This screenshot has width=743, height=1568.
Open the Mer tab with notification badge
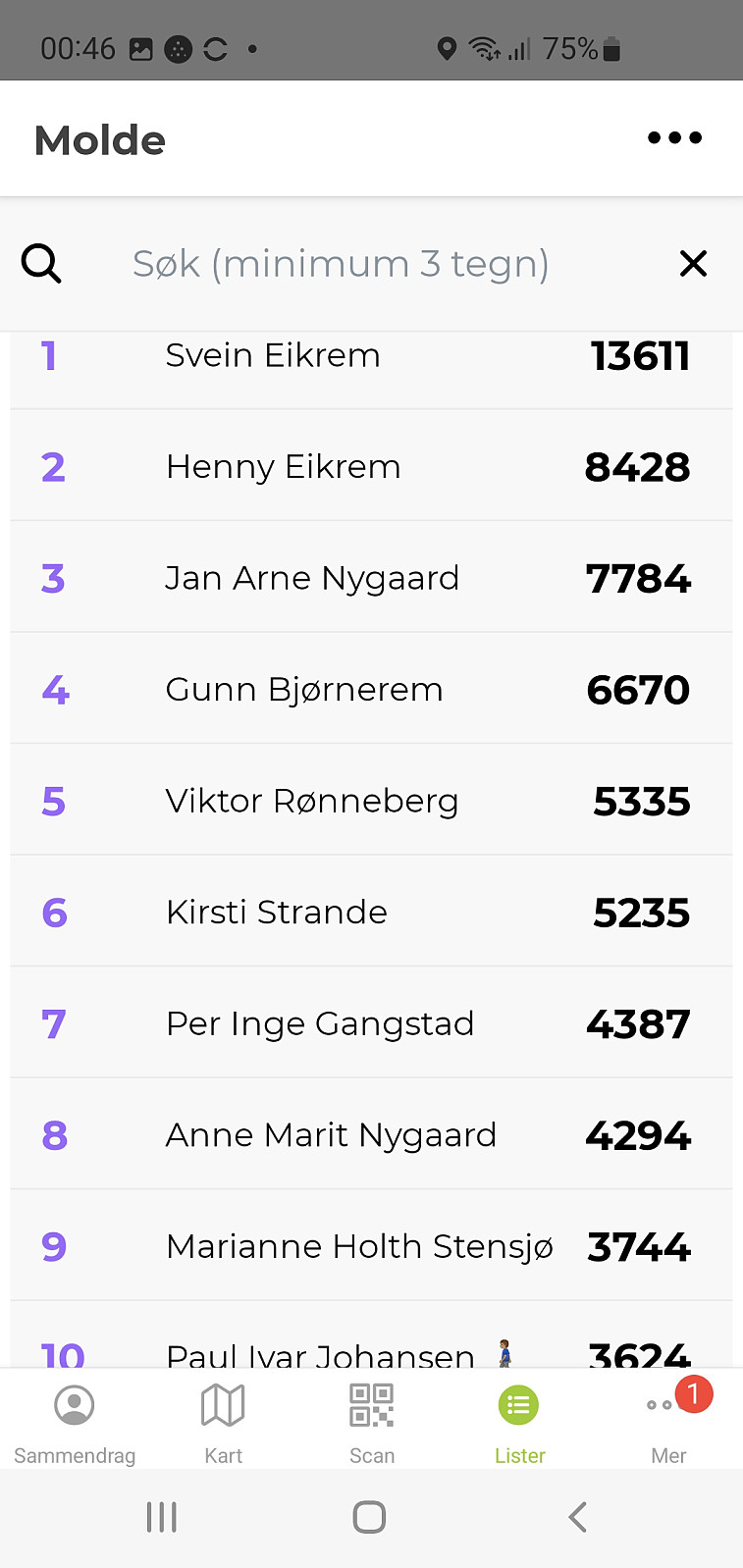point(669,1424)
